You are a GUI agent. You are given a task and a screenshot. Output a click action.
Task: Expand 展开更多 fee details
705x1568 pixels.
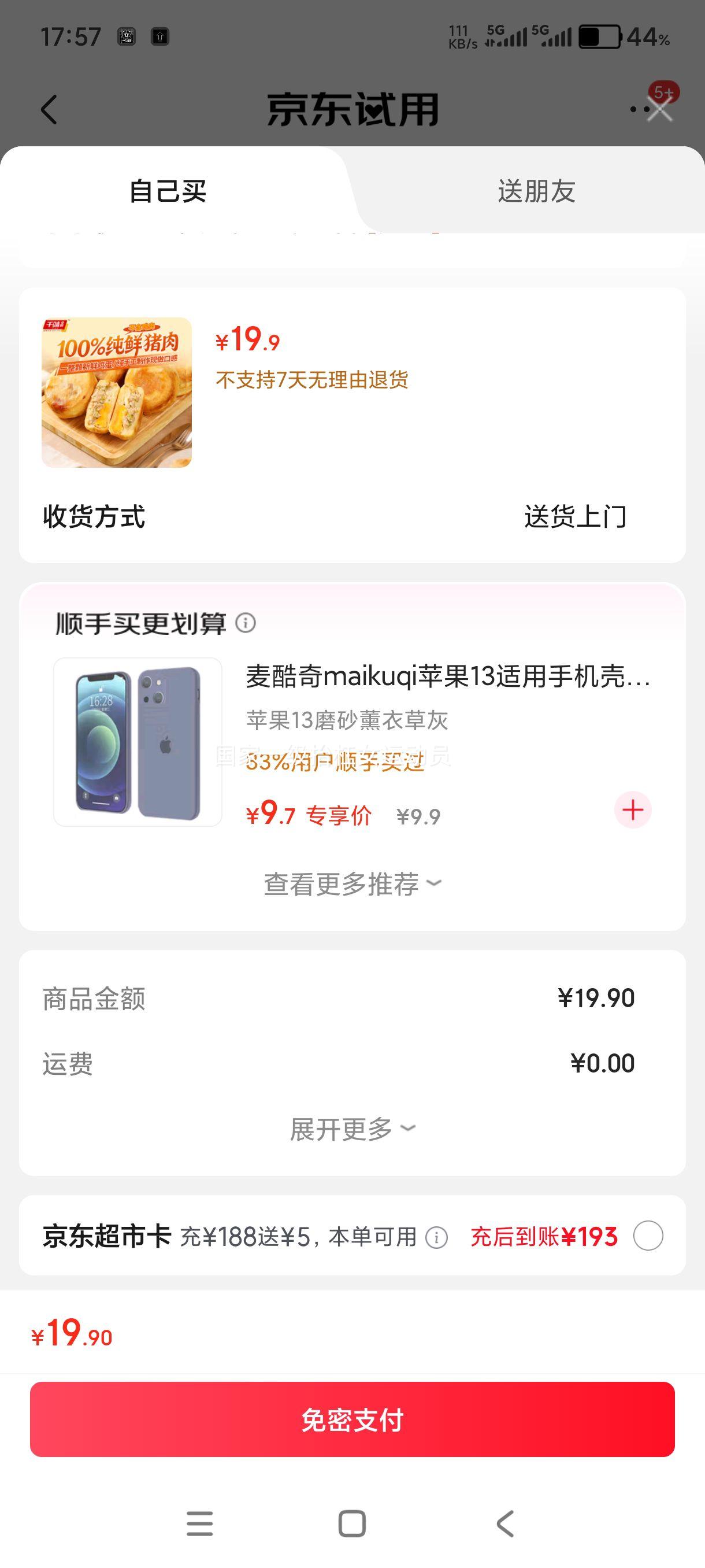tap(351, 1129)
